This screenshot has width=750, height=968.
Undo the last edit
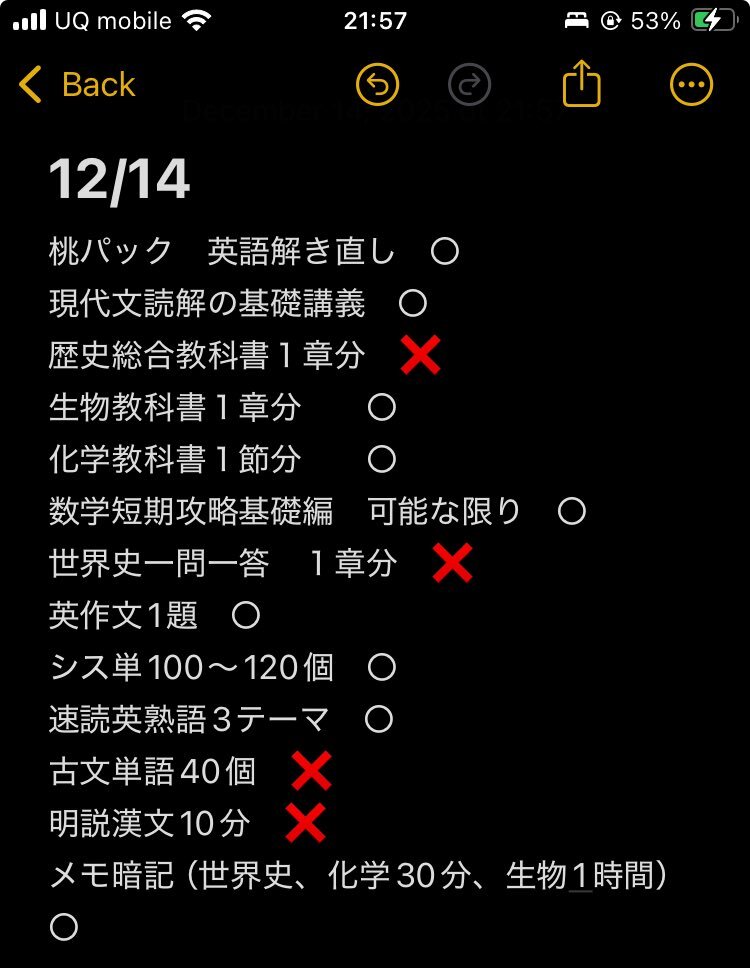[377, 85]
